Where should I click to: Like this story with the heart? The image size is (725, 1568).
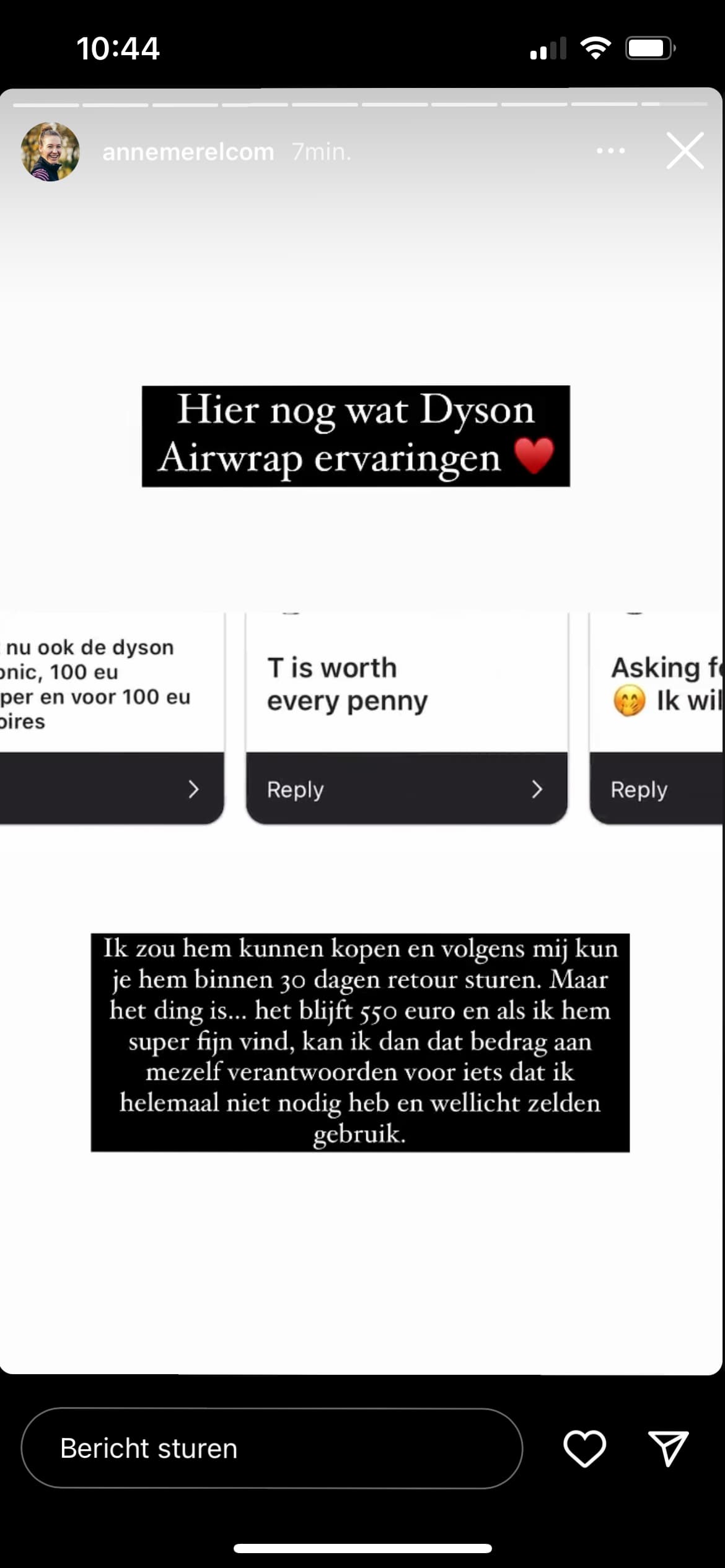(x=584, y=1448)
